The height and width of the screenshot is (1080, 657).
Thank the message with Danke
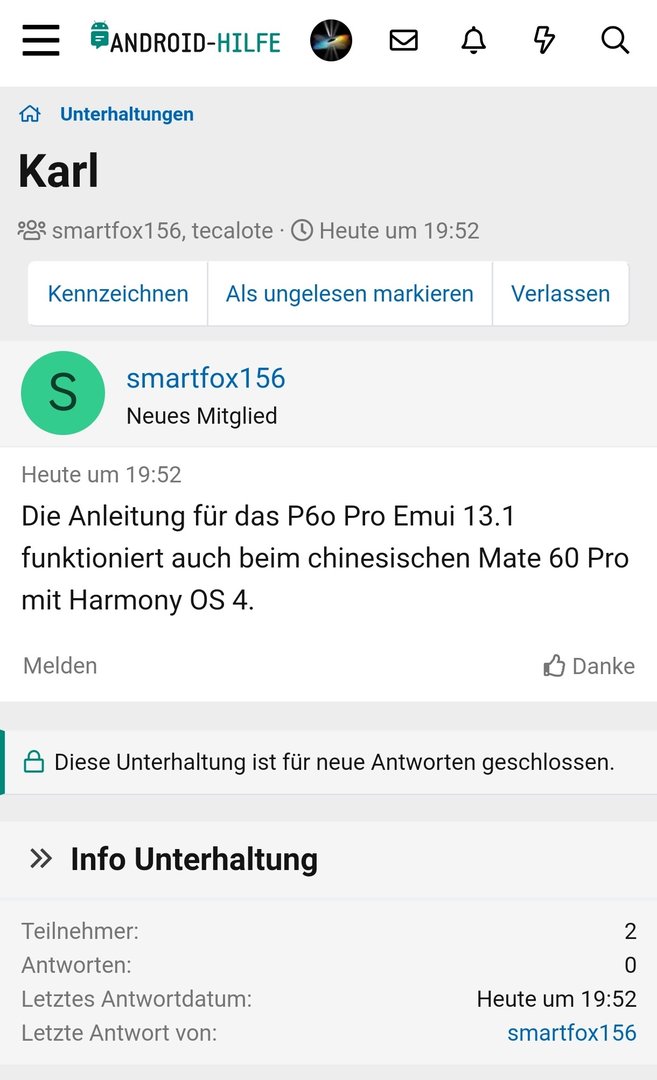pyautogui.click(x=589, y=666)
